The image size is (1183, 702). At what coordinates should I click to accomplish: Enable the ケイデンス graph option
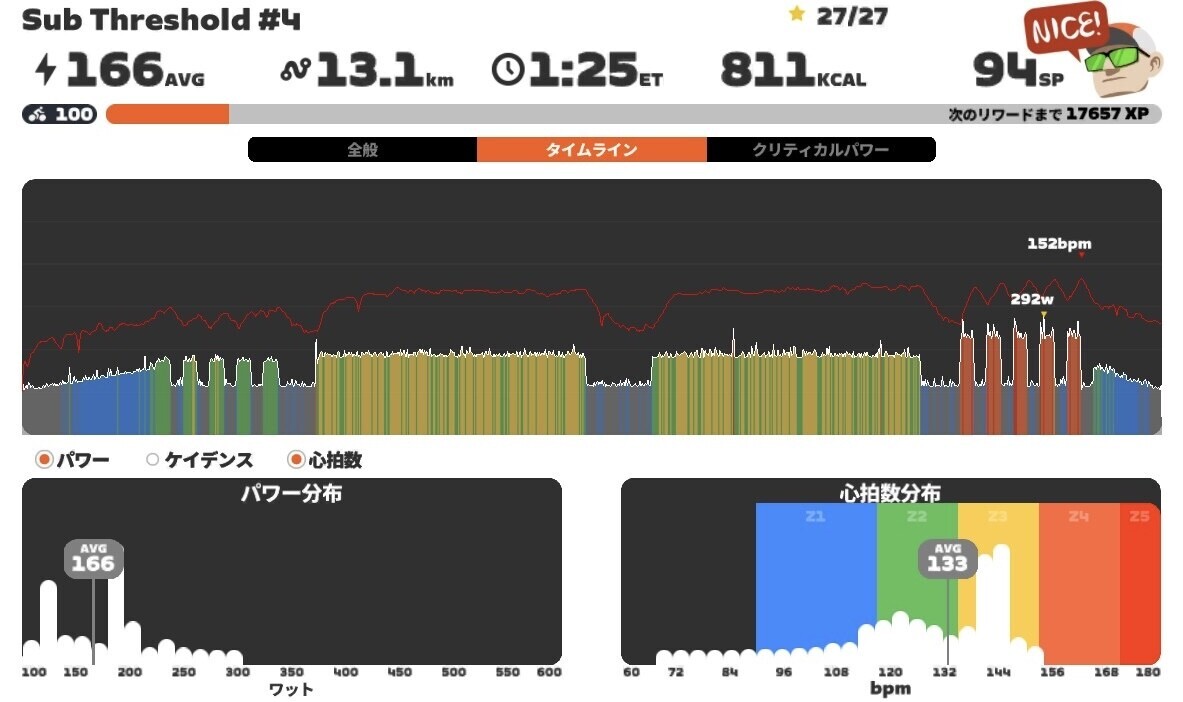click(199, 460)
